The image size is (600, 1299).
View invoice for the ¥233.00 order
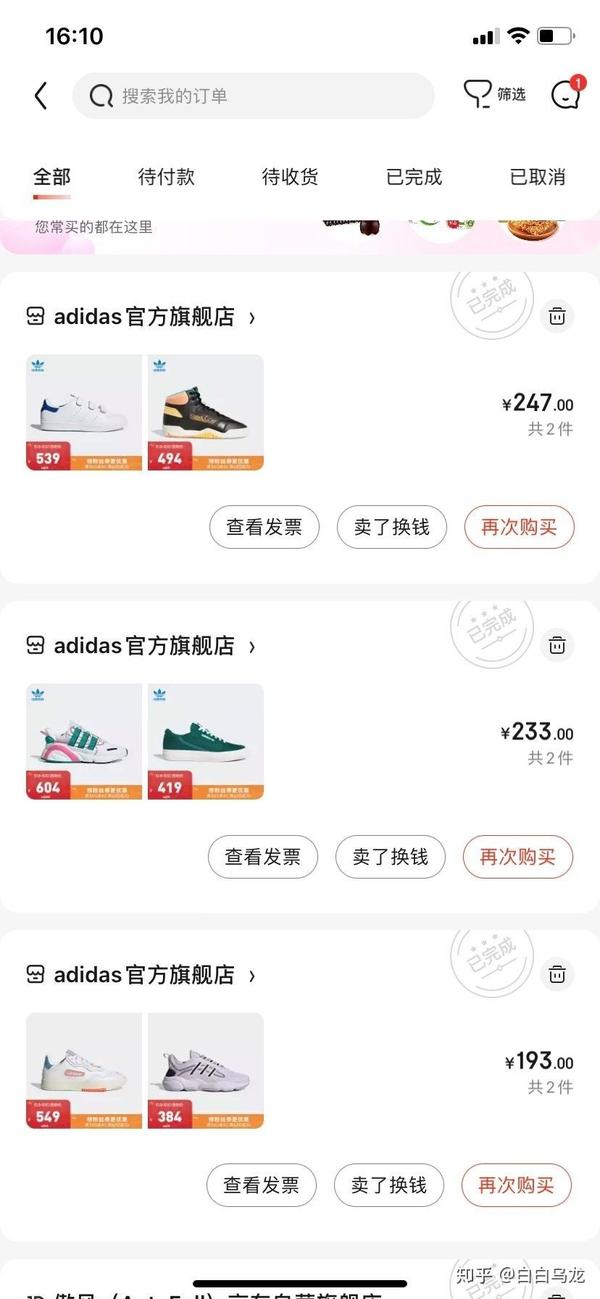coord(263,857)
